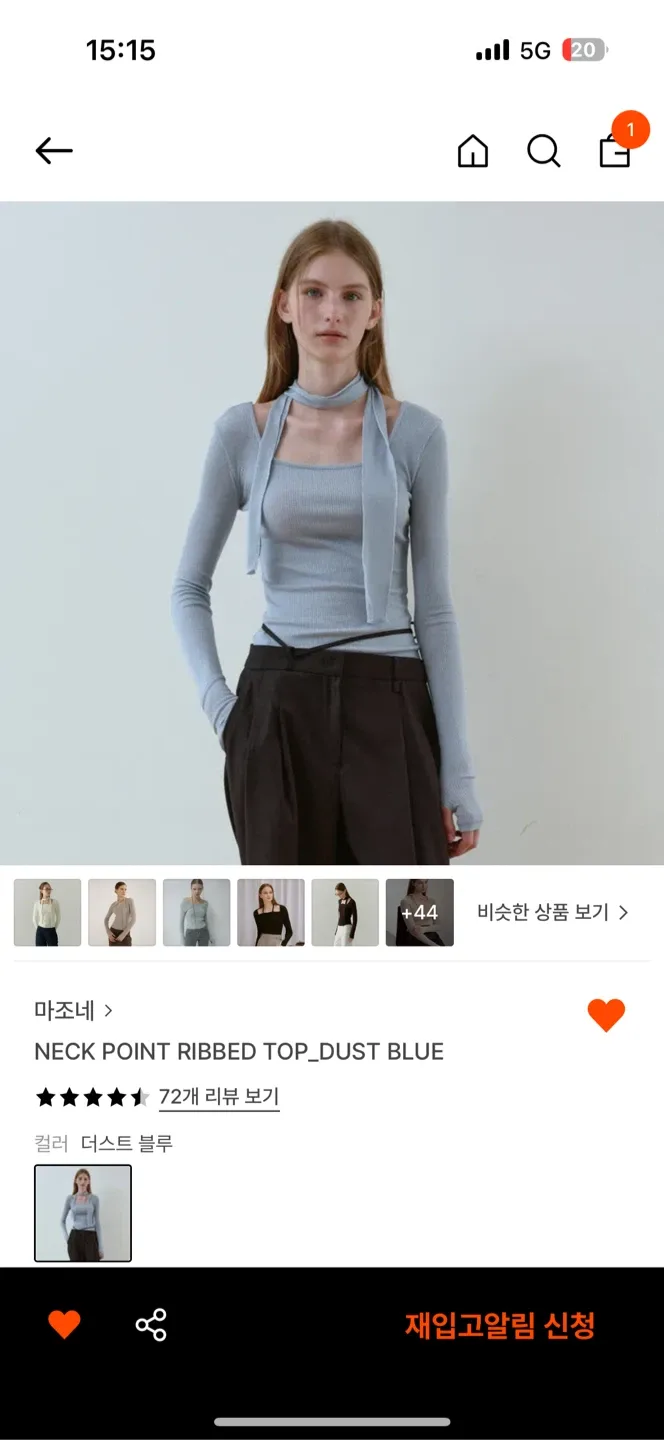Tap the heart in the bottom bar
664x1440 pixels.
pyautogui.click(x=64, y=1325)
